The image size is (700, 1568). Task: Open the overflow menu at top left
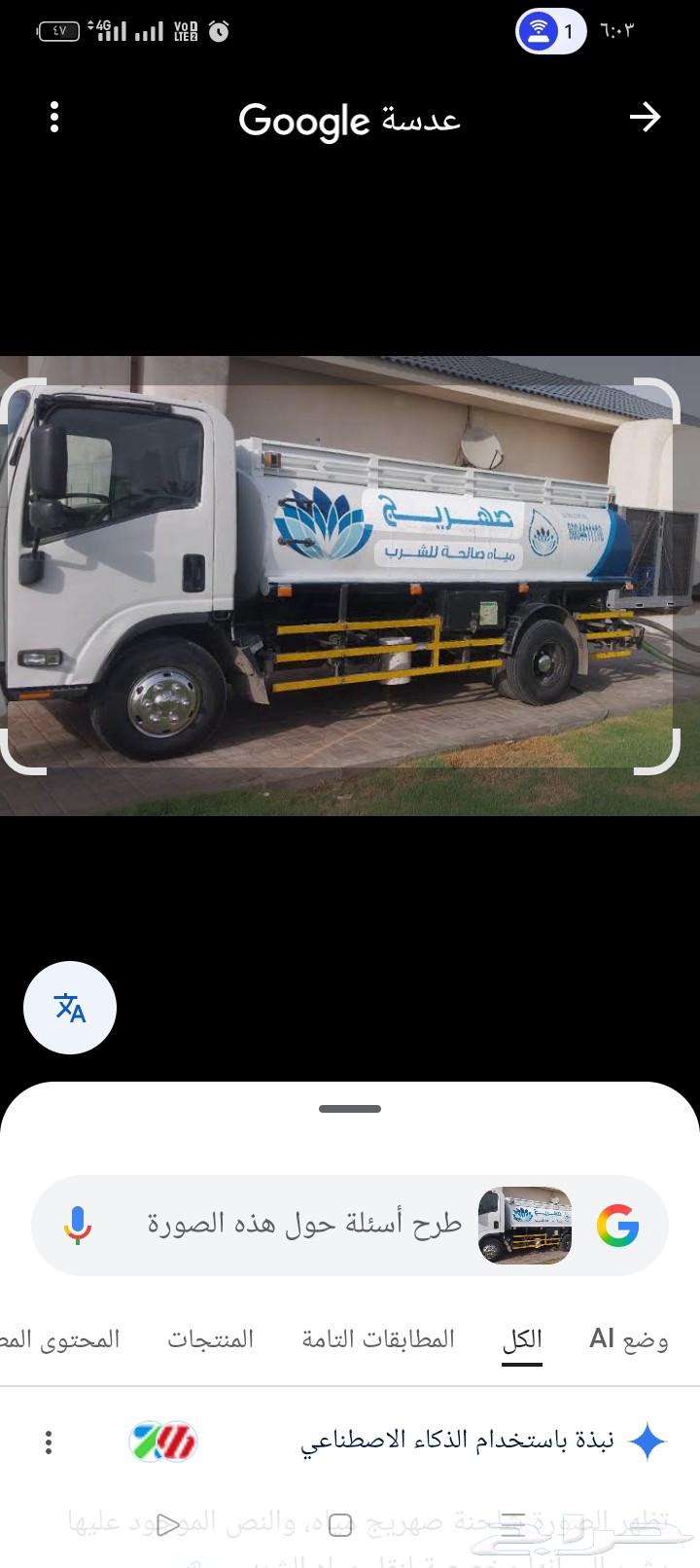pos(53,119)
